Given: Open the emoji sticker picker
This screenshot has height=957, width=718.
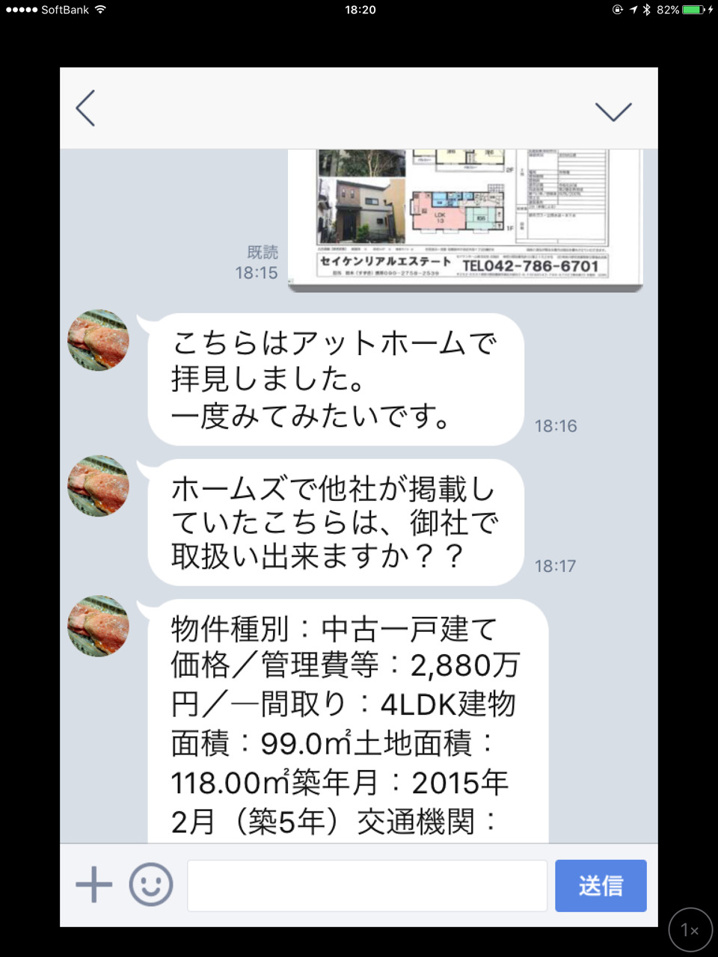Looking at the screenshot, I should [x=151, y=885].
